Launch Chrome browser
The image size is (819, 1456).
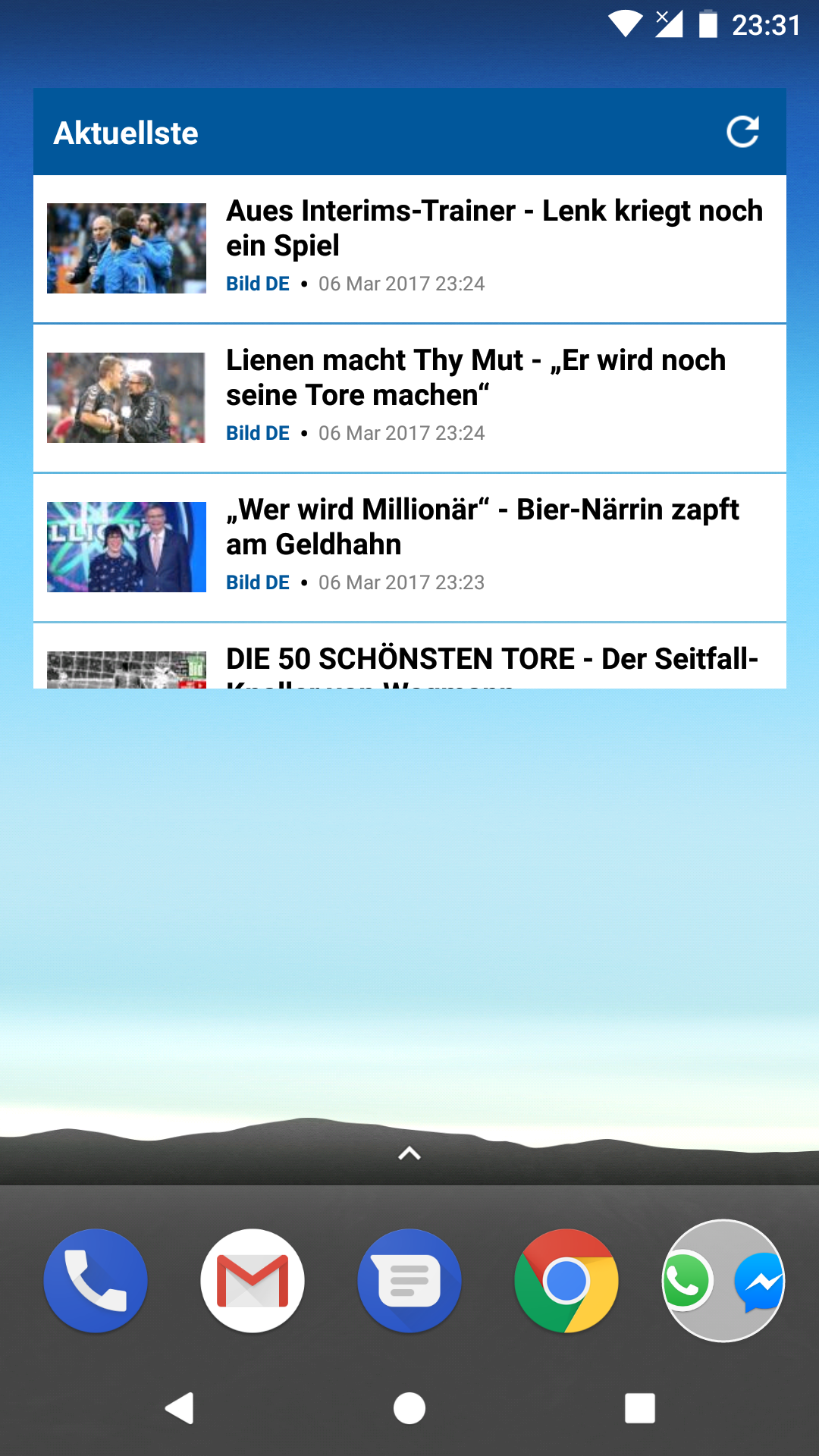[x=566, y=1281]
